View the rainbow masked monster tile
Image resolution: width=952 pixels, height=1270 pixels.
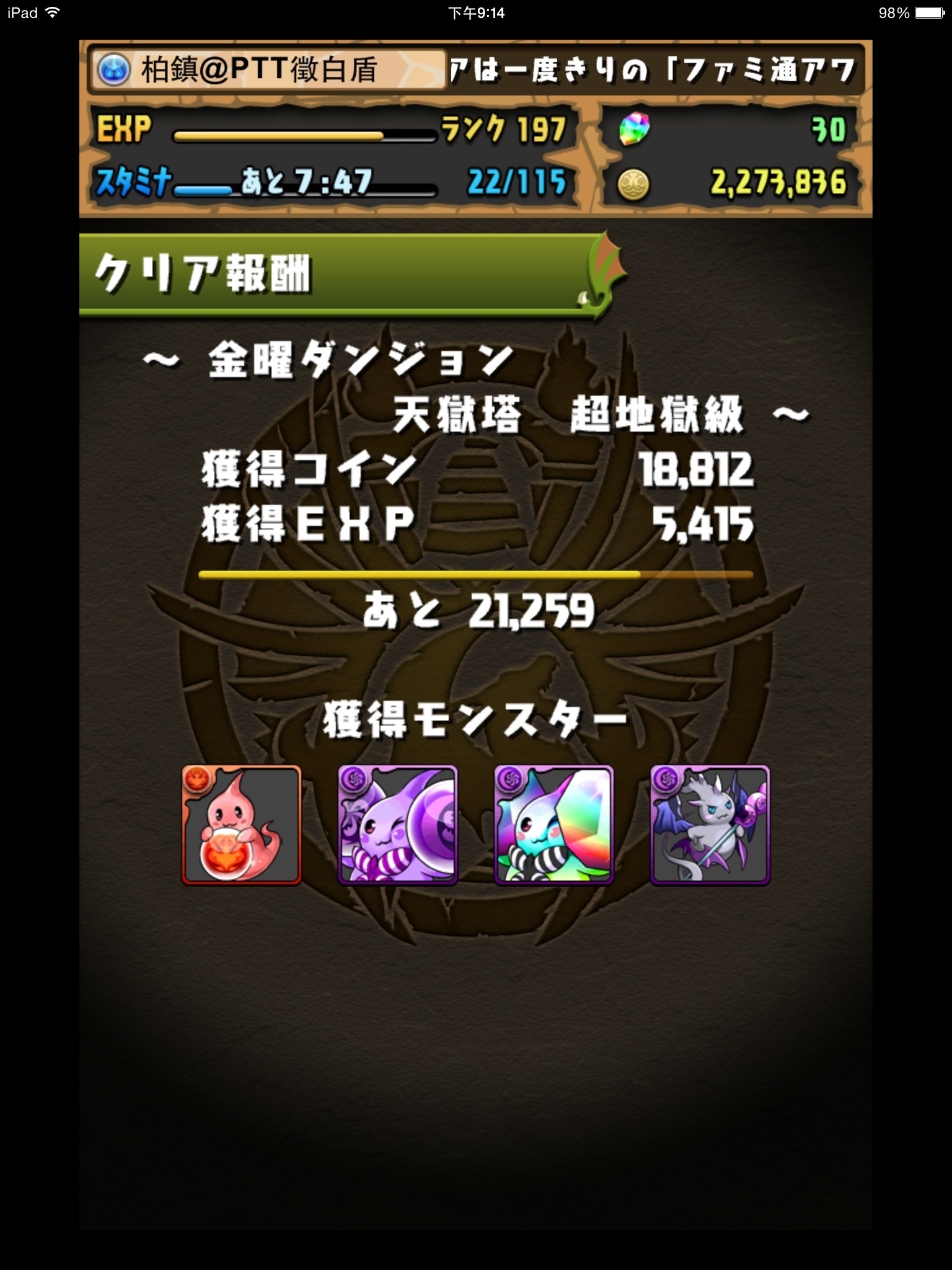click(553, 824)
